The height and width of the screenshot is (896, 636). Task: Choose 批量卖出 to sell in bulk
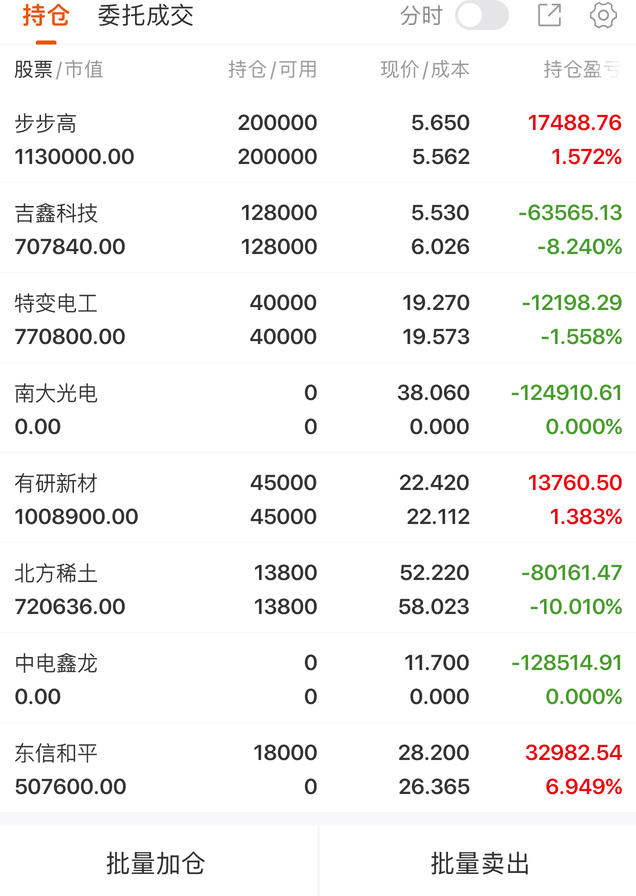pos(479,863)
